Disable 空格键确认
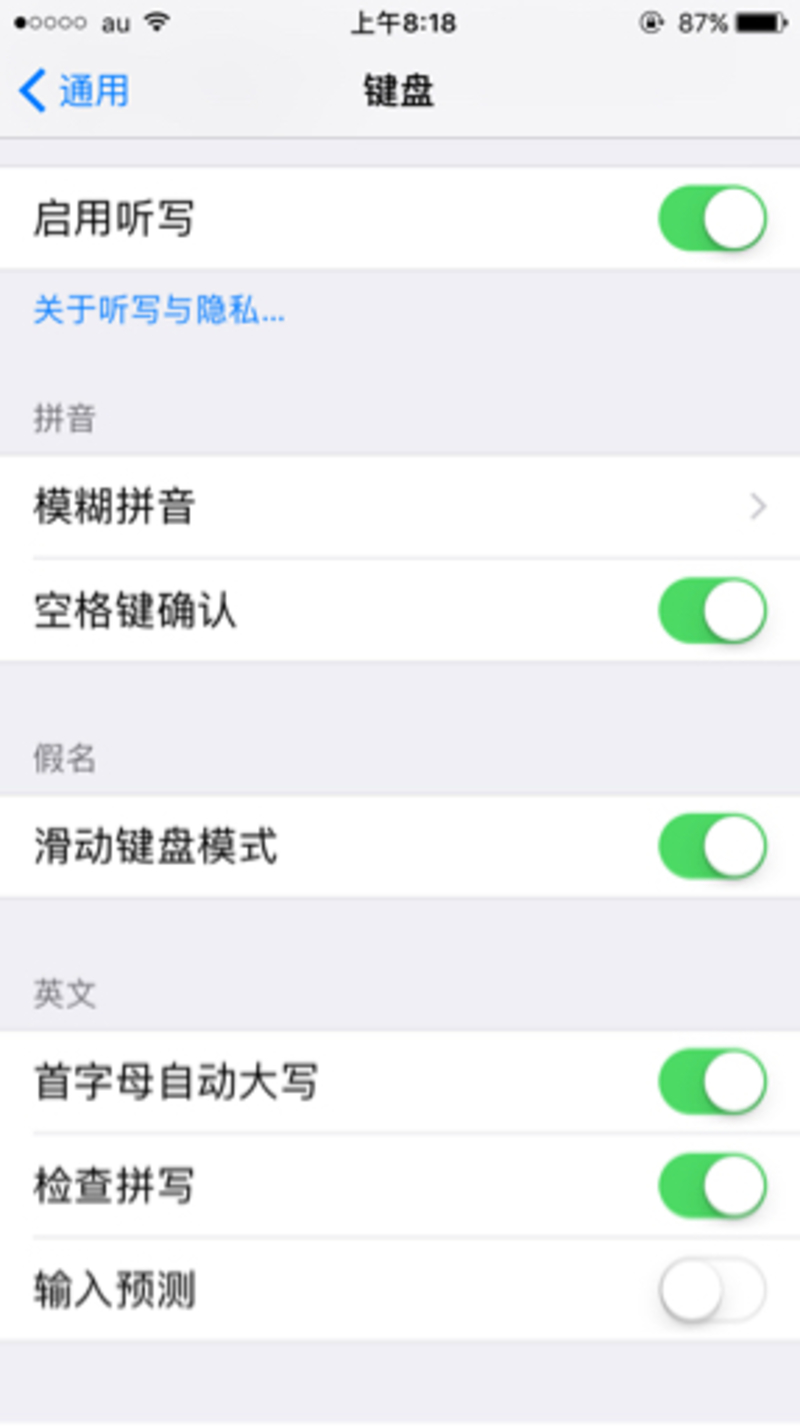Screen dimensions: 800x1427 click(712, 610)
